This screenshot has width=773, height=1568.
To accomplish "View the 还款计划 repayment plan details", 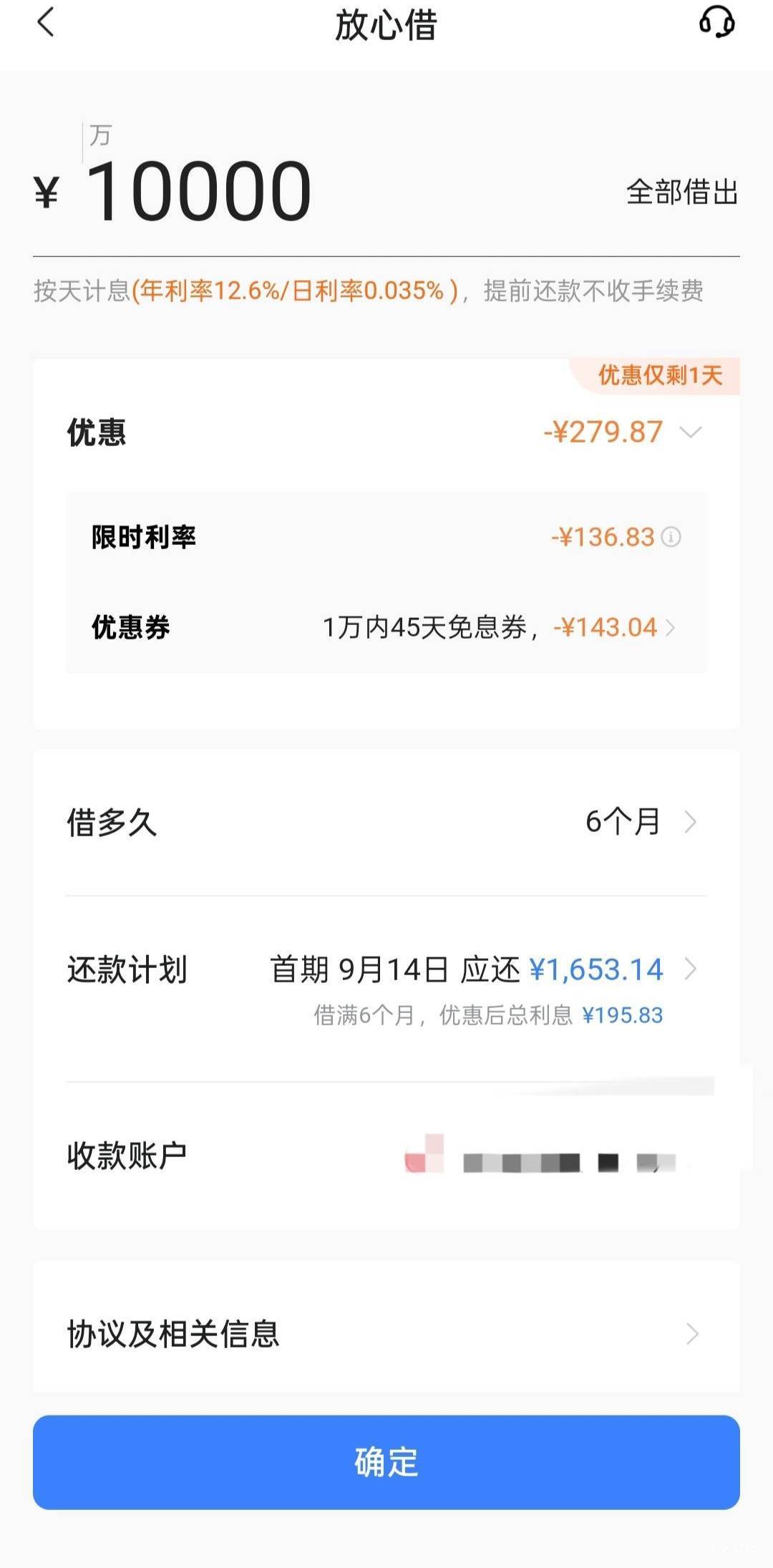I will pos(386,989).
